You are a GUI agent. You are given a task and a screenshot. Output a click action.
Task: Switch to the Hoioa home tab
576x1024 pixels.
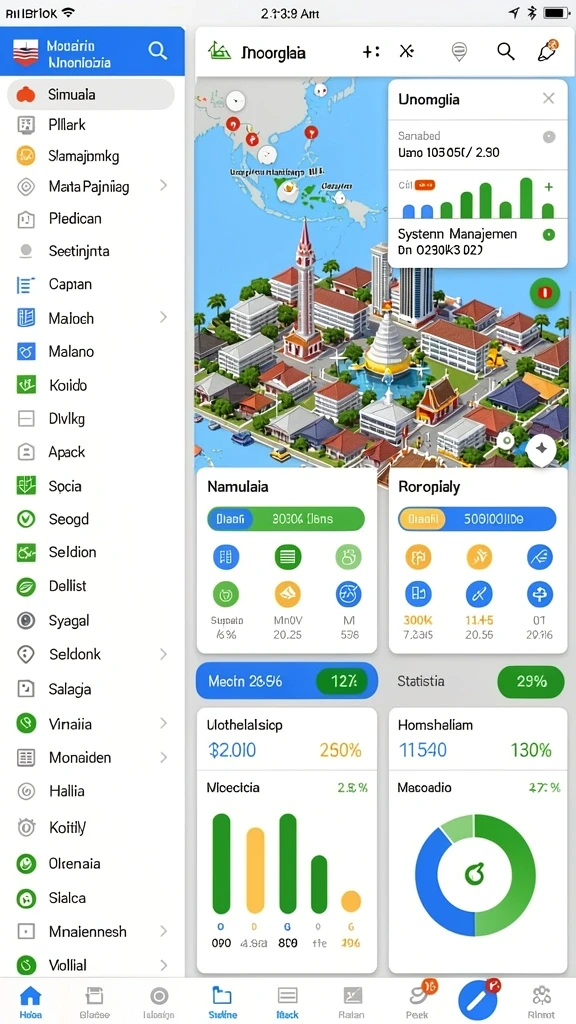(x=30, y=1002)
